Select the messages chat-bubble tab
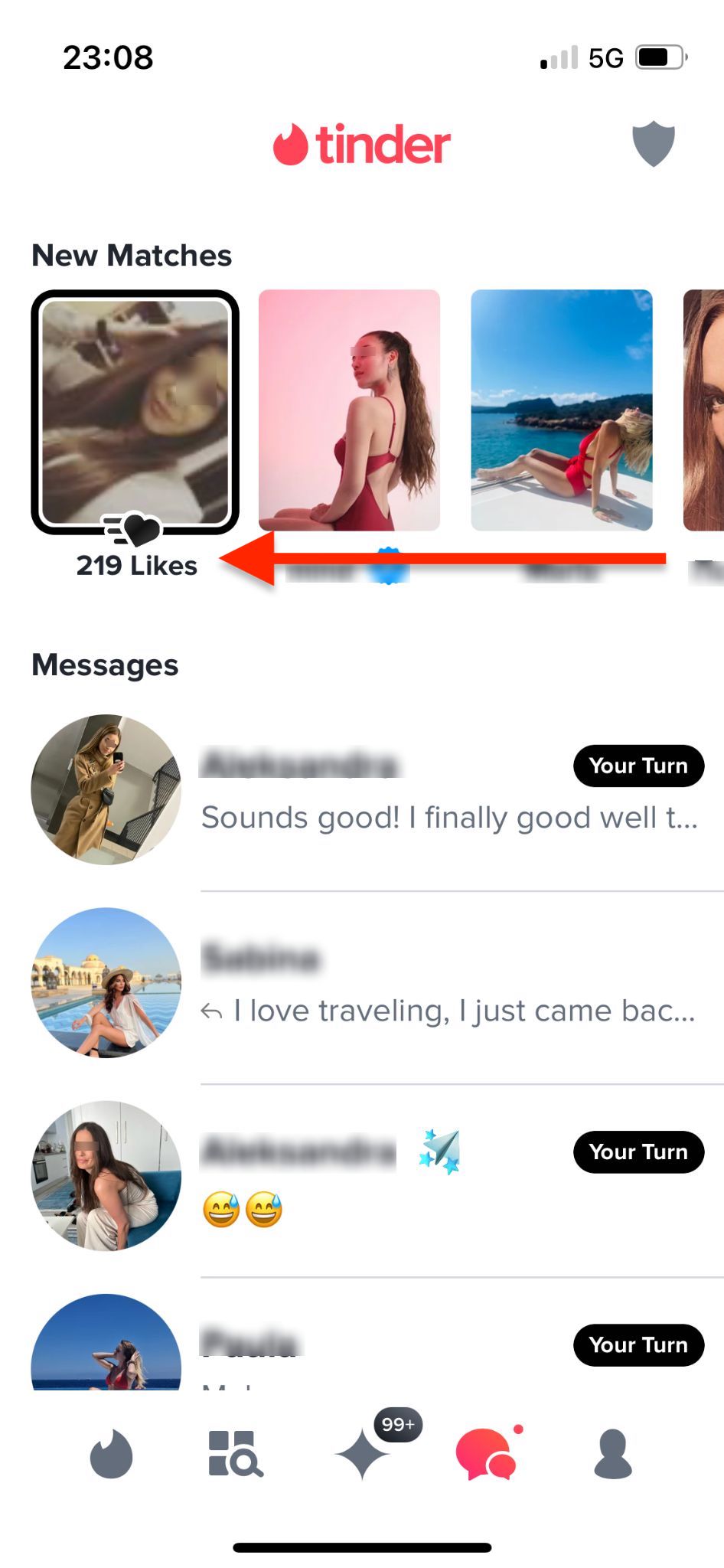 pyautogui.click(x=487, y=1453)
